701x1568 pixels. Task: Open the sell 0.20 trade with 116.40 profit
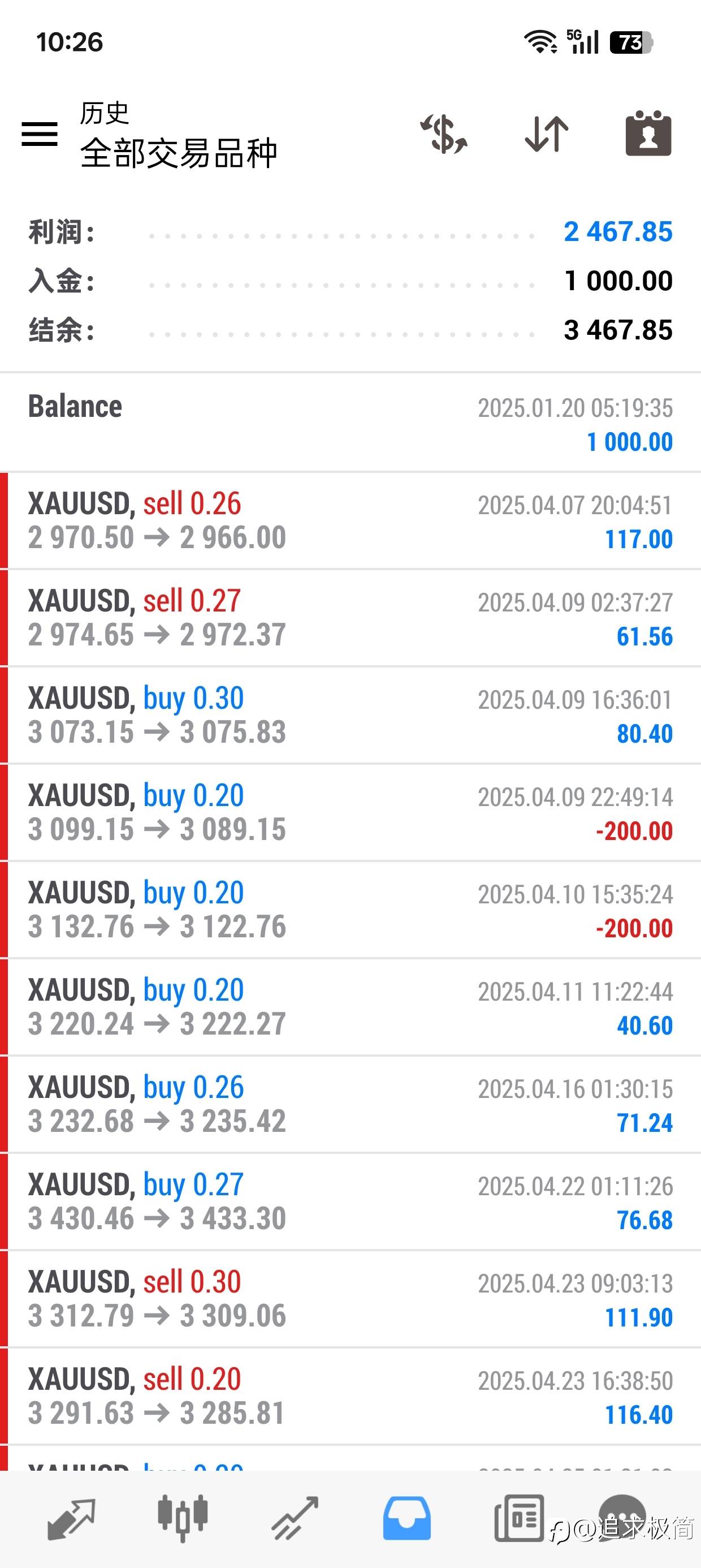[x=350, y=1398]
